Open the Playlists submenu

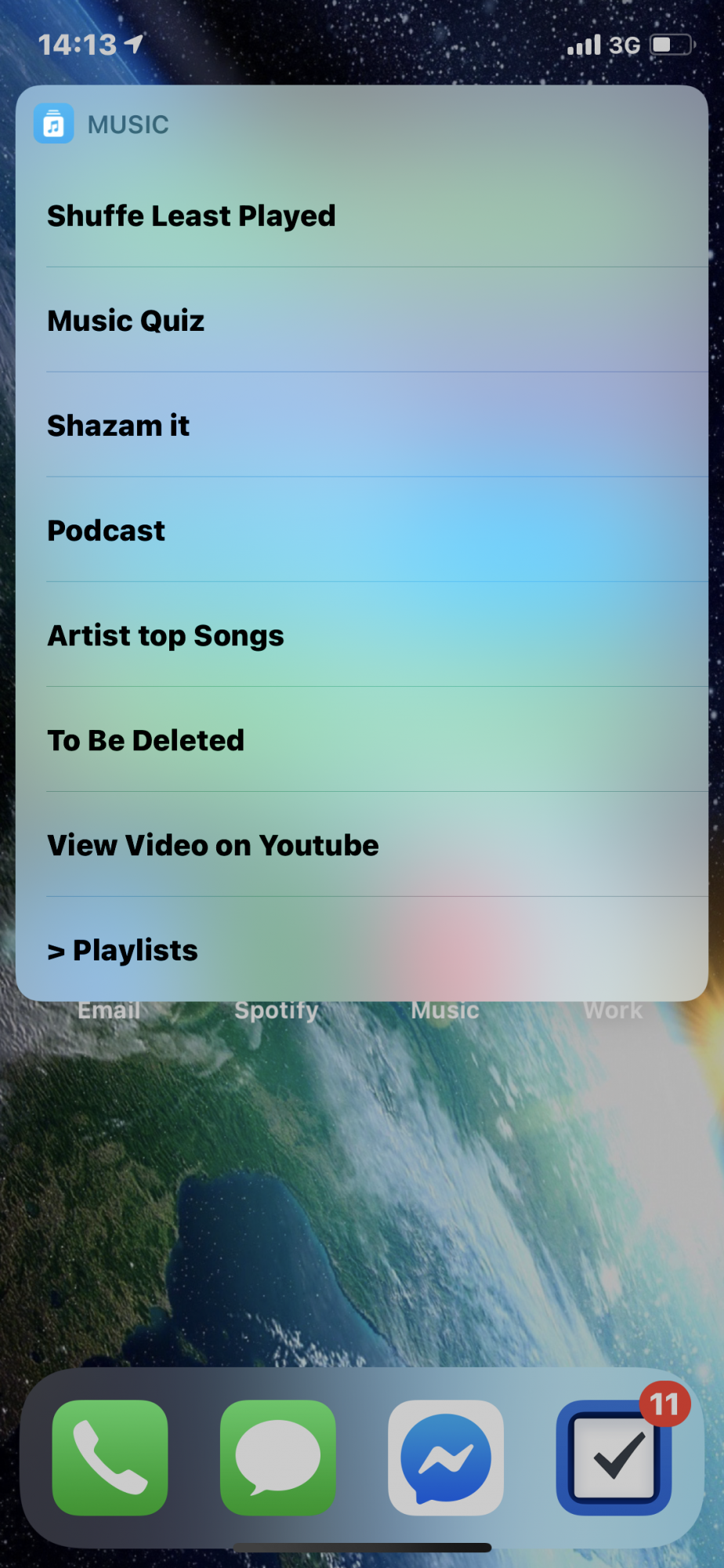point(123,950)
